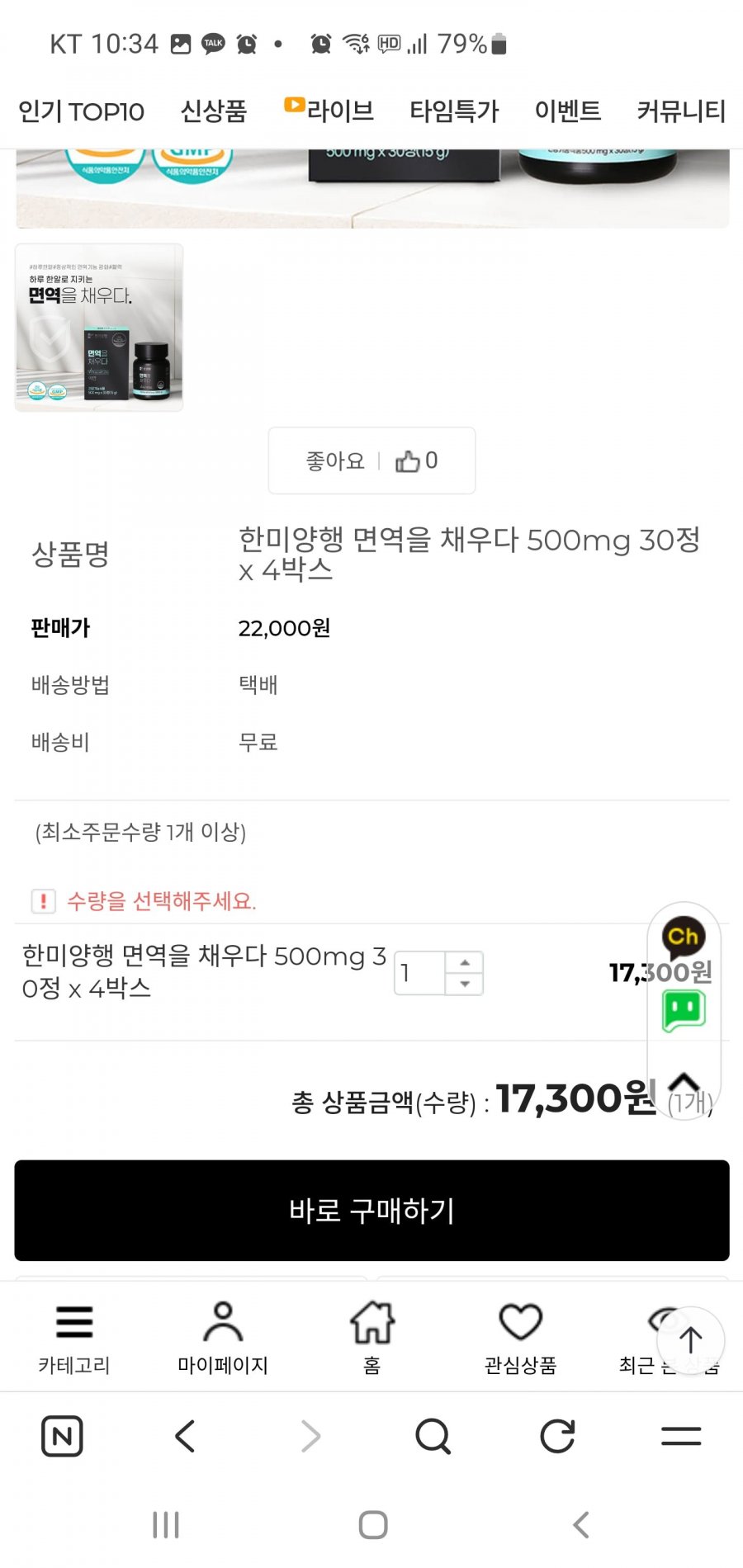Open the 인기 TOP10 tab

click(x=81, y=111)
